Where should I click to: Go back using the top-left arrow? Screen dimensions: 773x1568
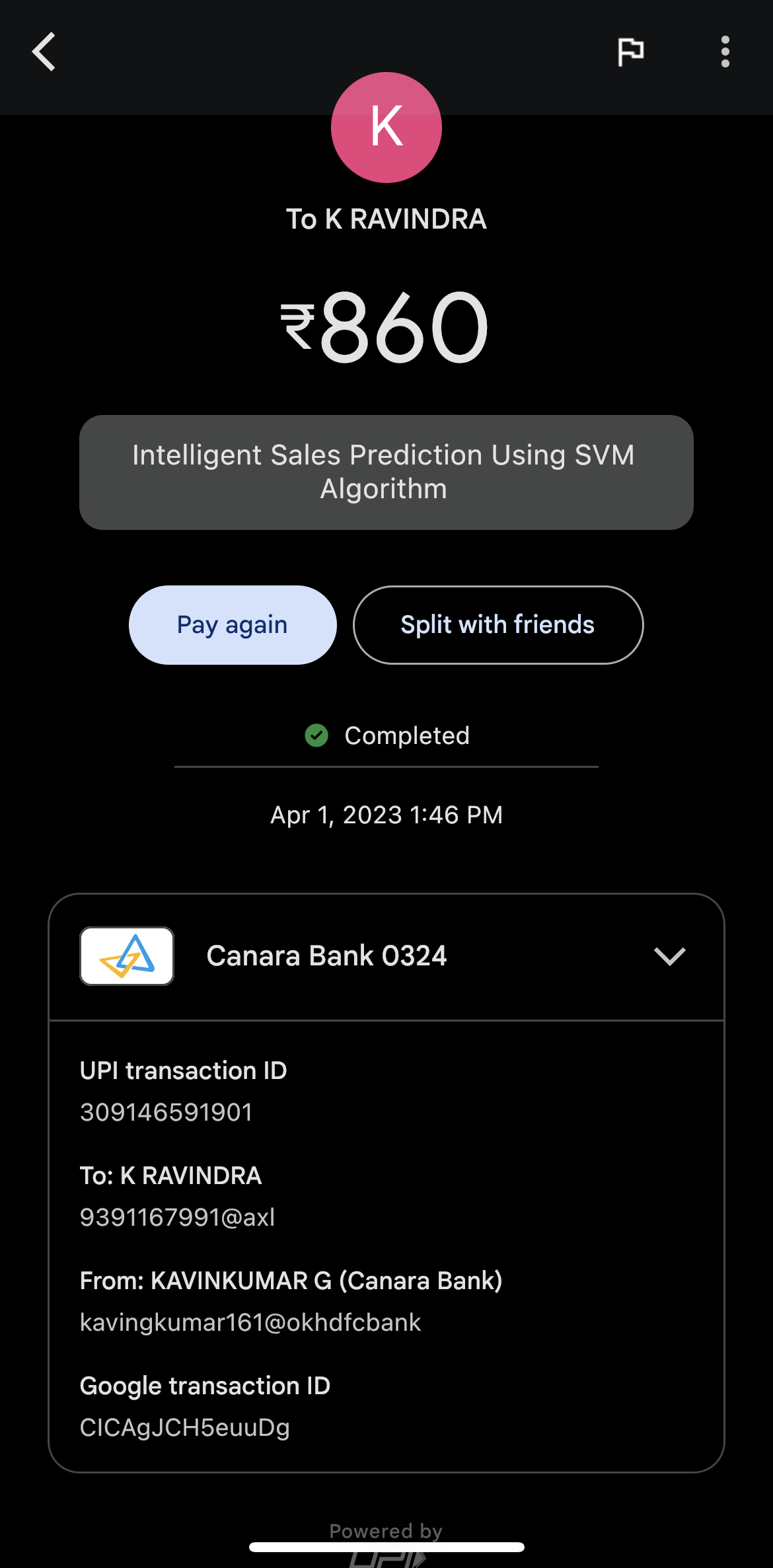[x=44, y=52]
